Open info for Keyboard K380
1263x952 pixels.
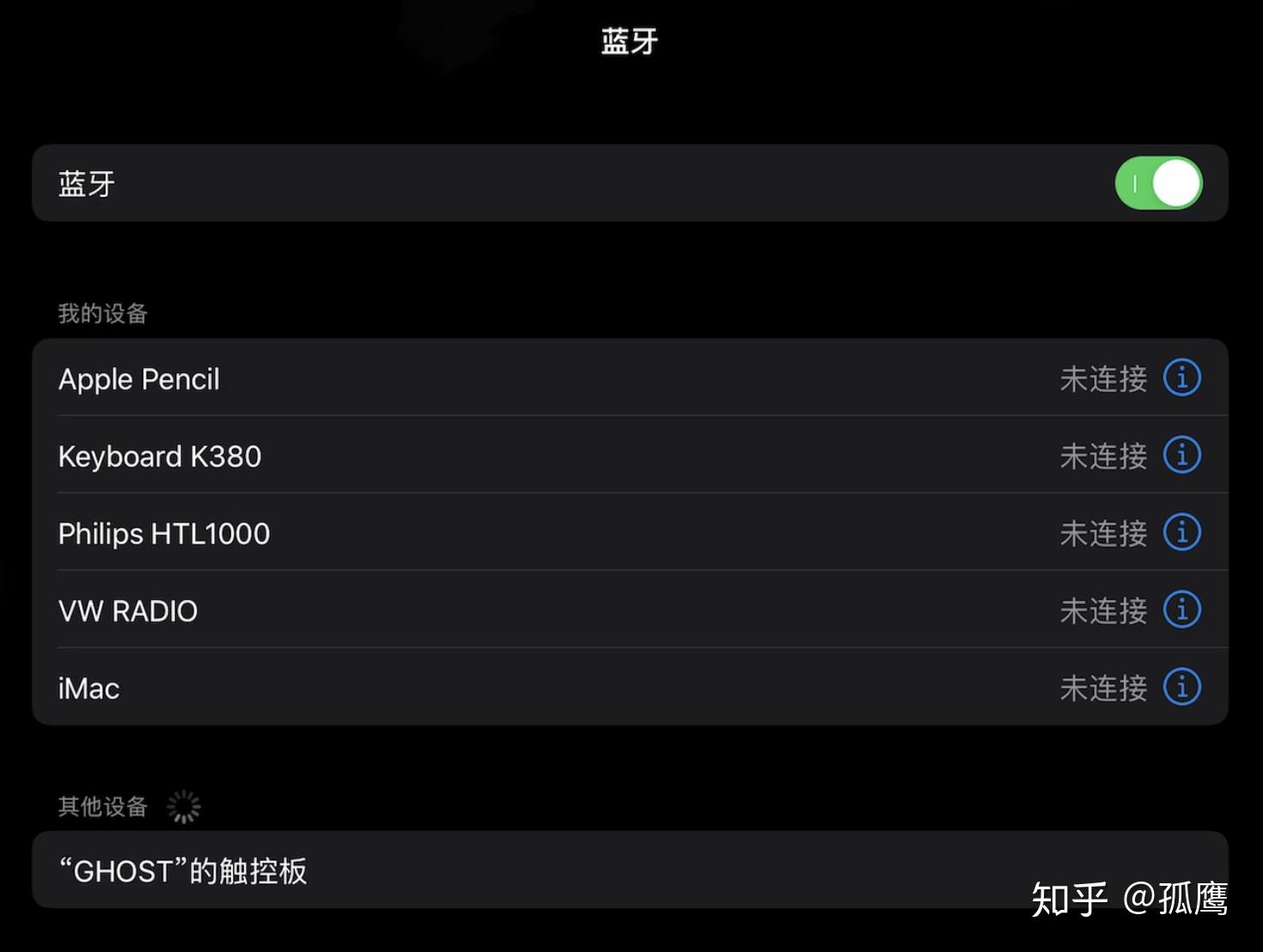click(x=1181, y=455)
